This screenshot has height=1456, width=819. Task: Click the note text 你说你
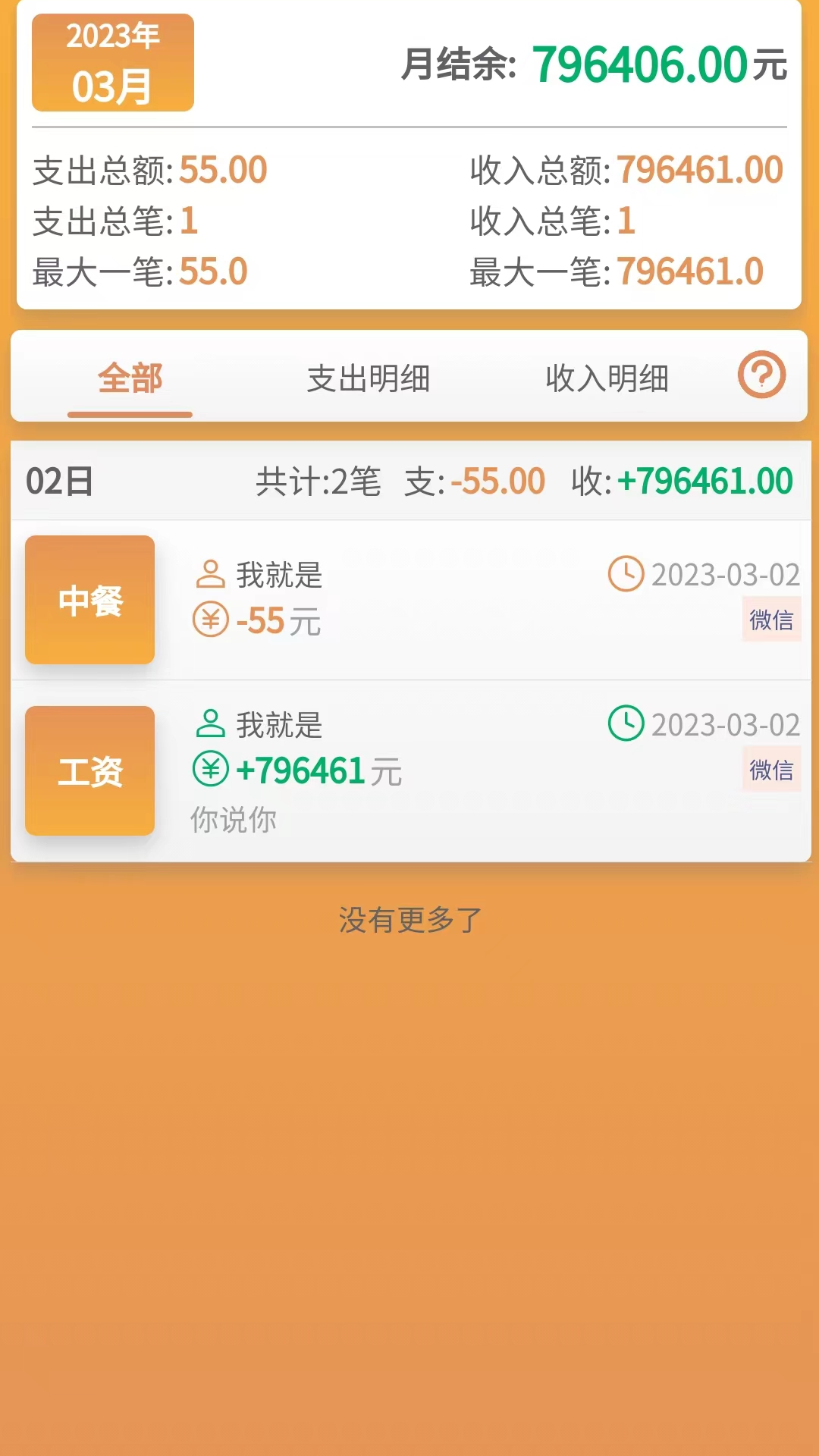[234, 819]
